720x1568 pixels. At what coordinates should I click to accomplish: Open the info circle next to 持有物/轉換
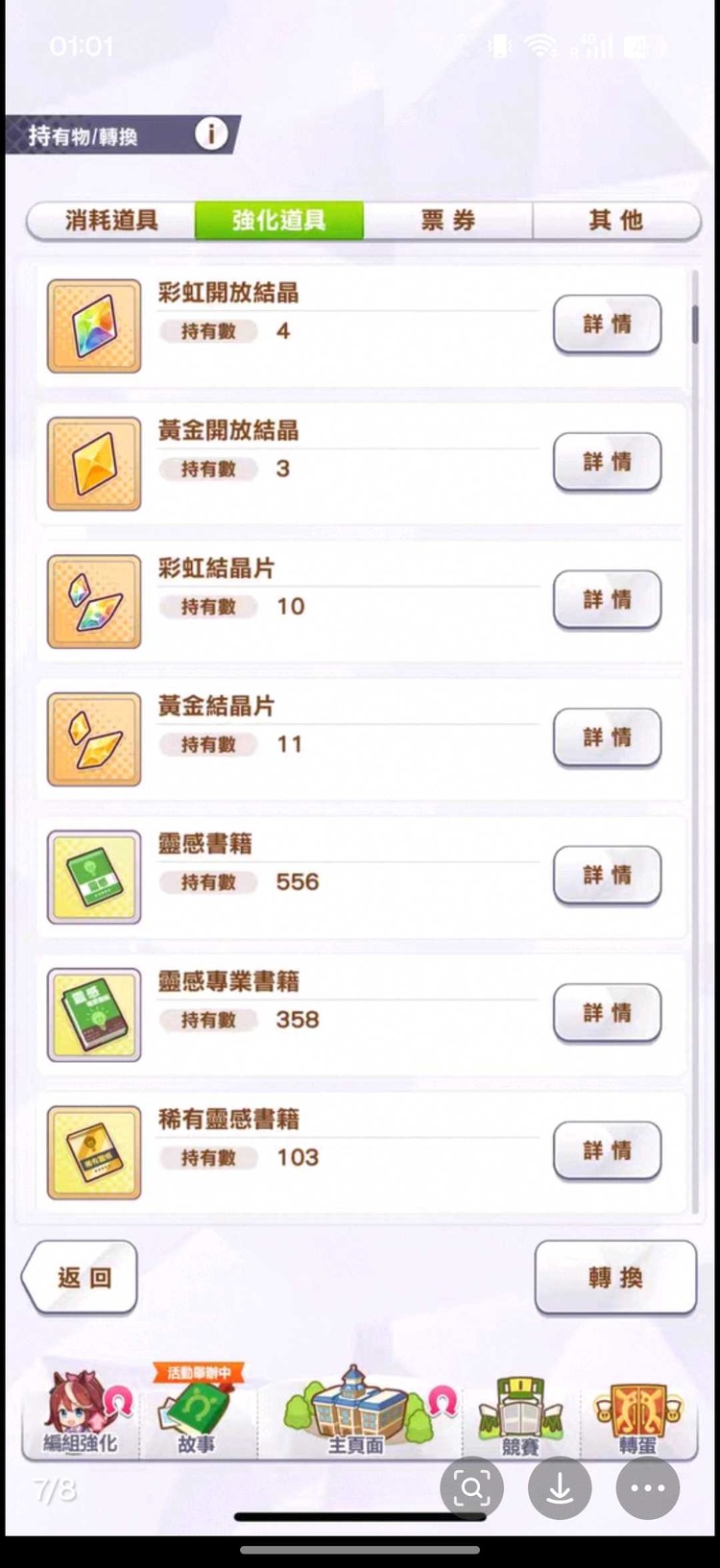click(210, 133)
